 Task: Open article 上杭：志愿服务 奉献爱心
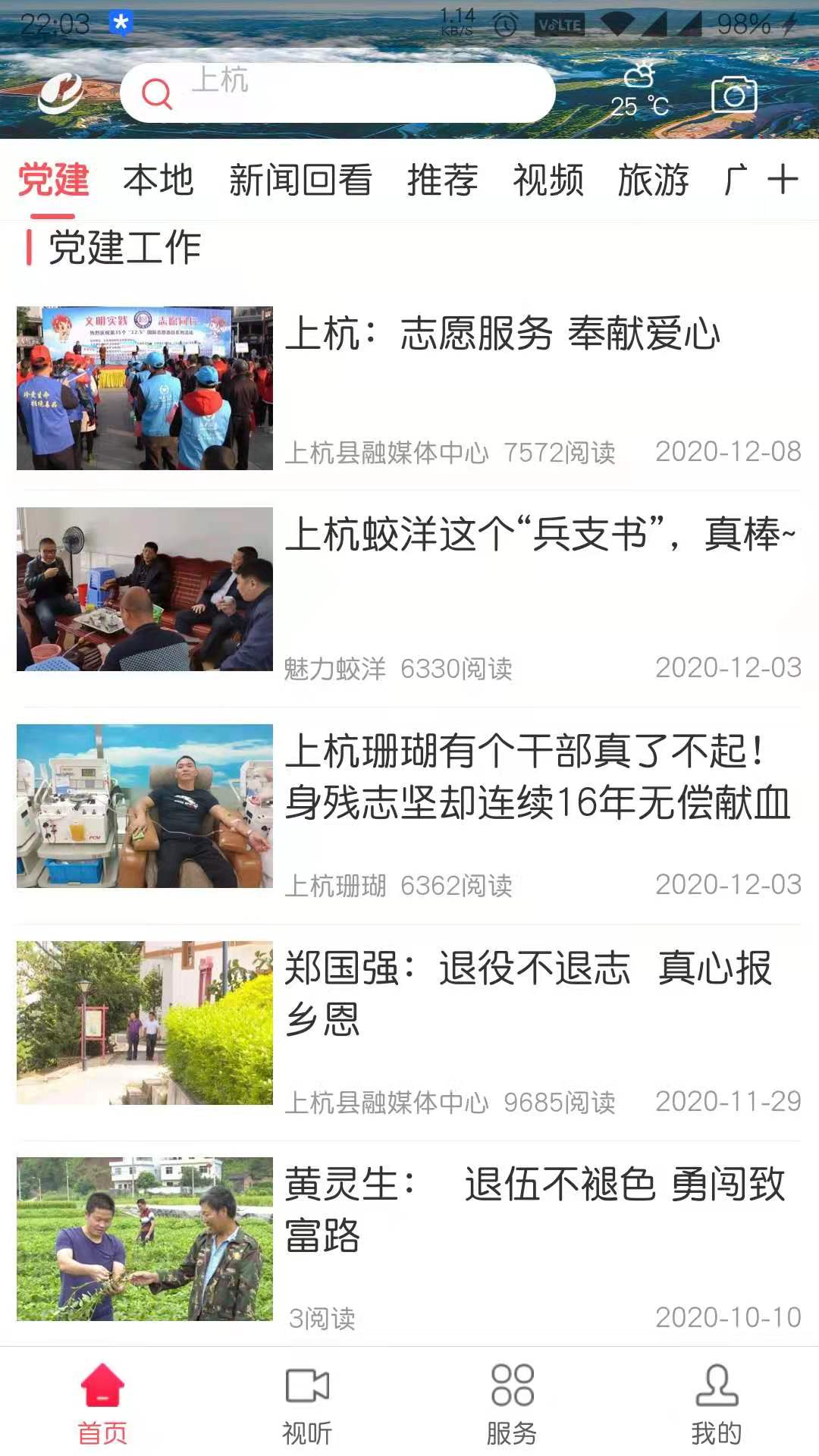[502, 334]
